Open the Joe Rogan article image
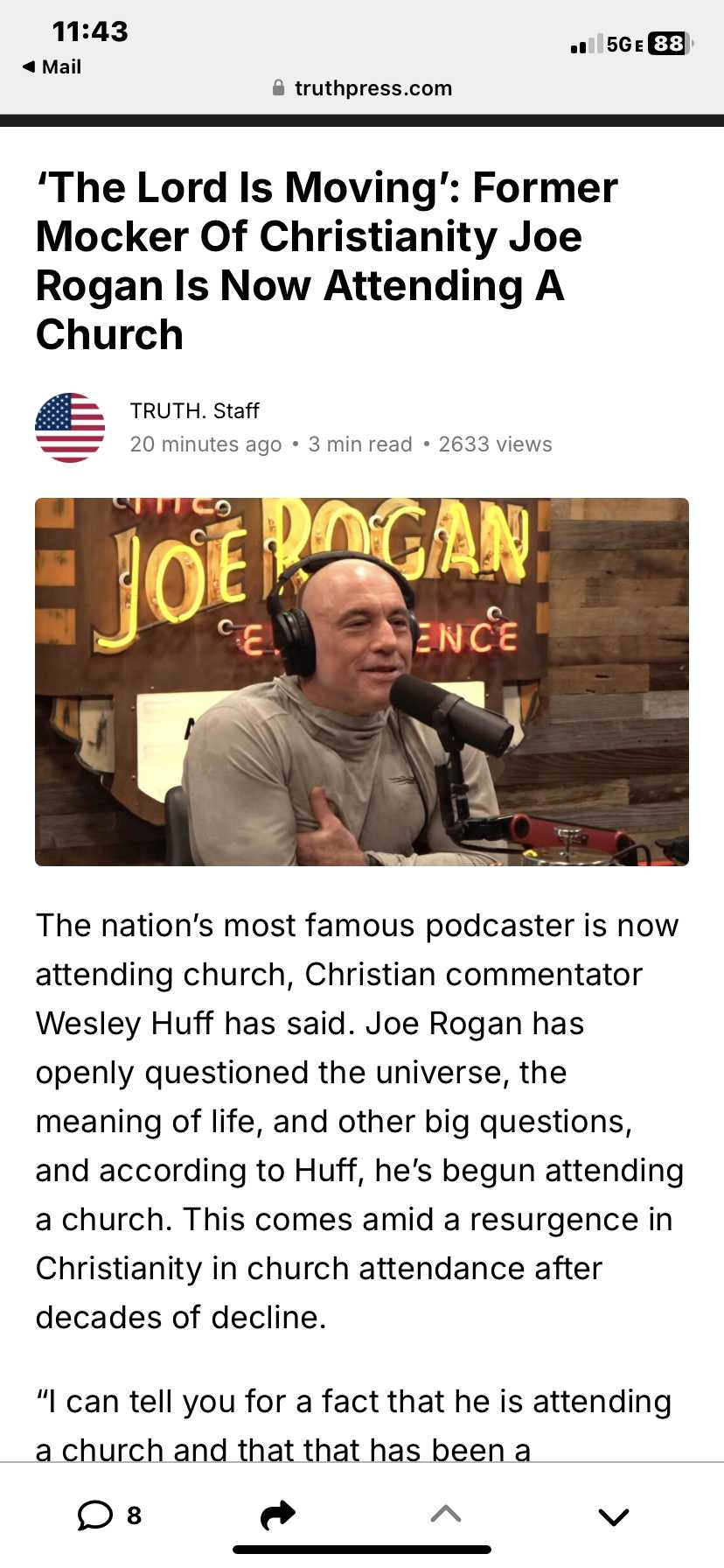 [x=362, y=682]
